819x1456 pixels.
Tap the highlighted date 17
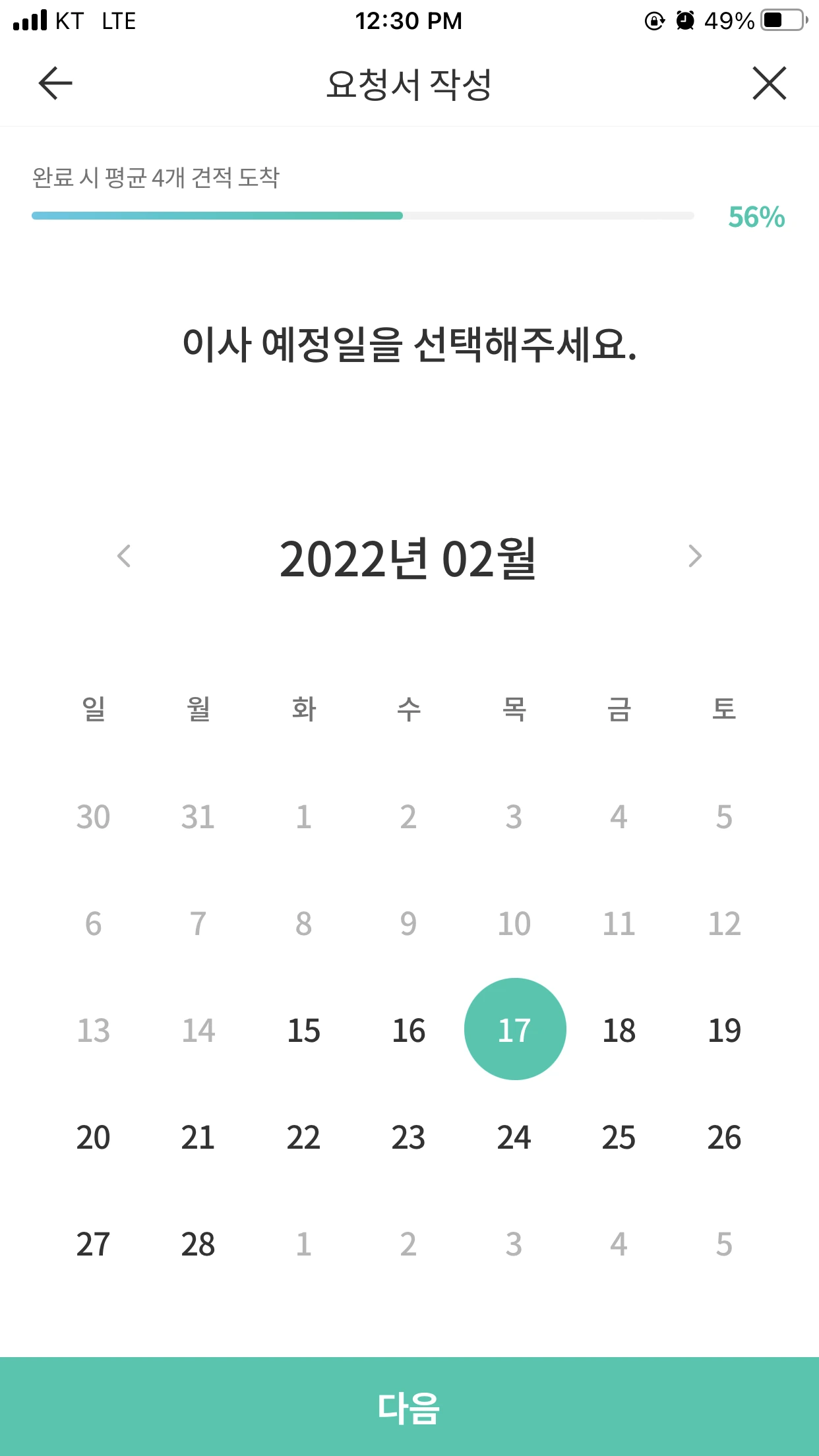[515, 1029]
